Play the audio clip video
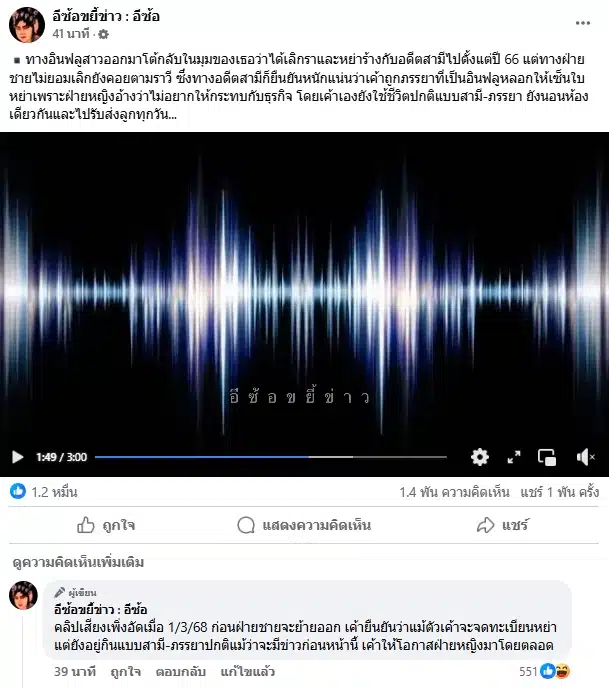The image size is (609, 688). 17,457
